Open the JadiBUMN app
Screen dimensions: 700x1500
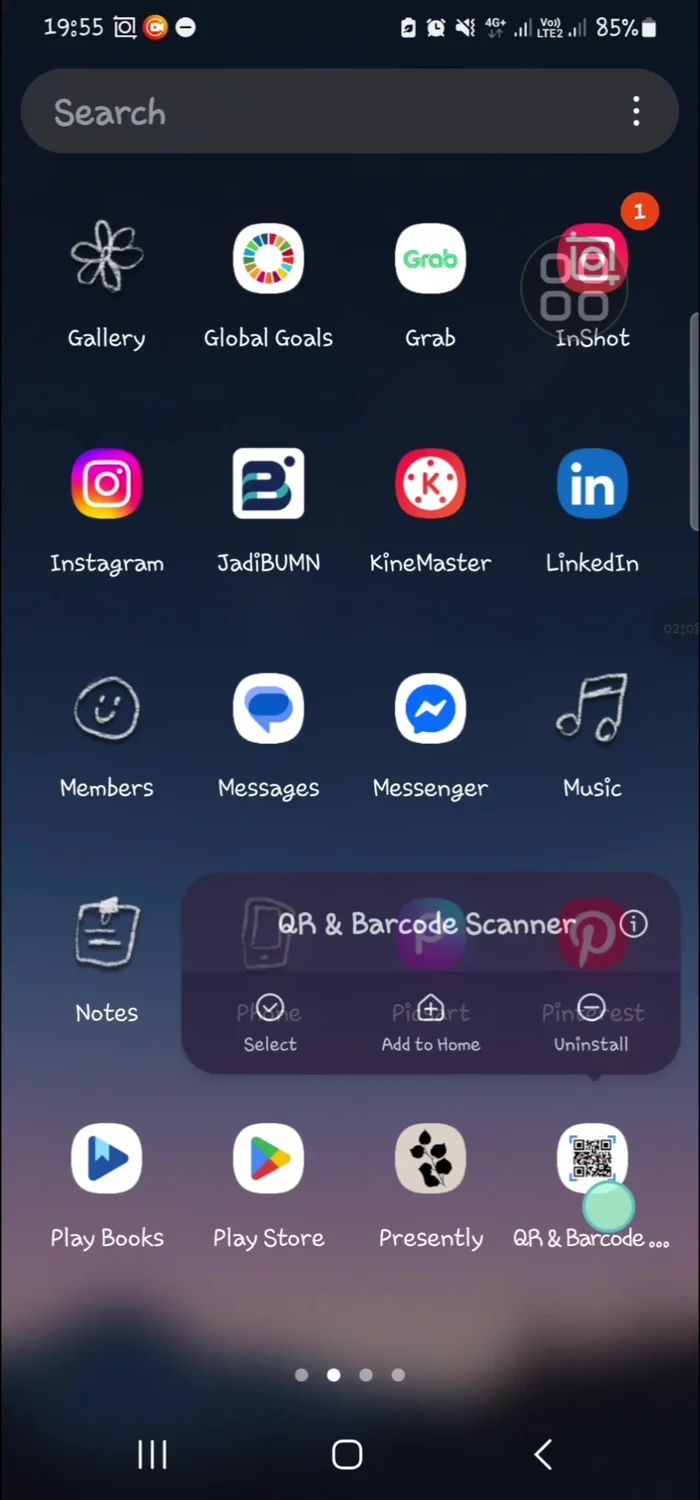268,485
